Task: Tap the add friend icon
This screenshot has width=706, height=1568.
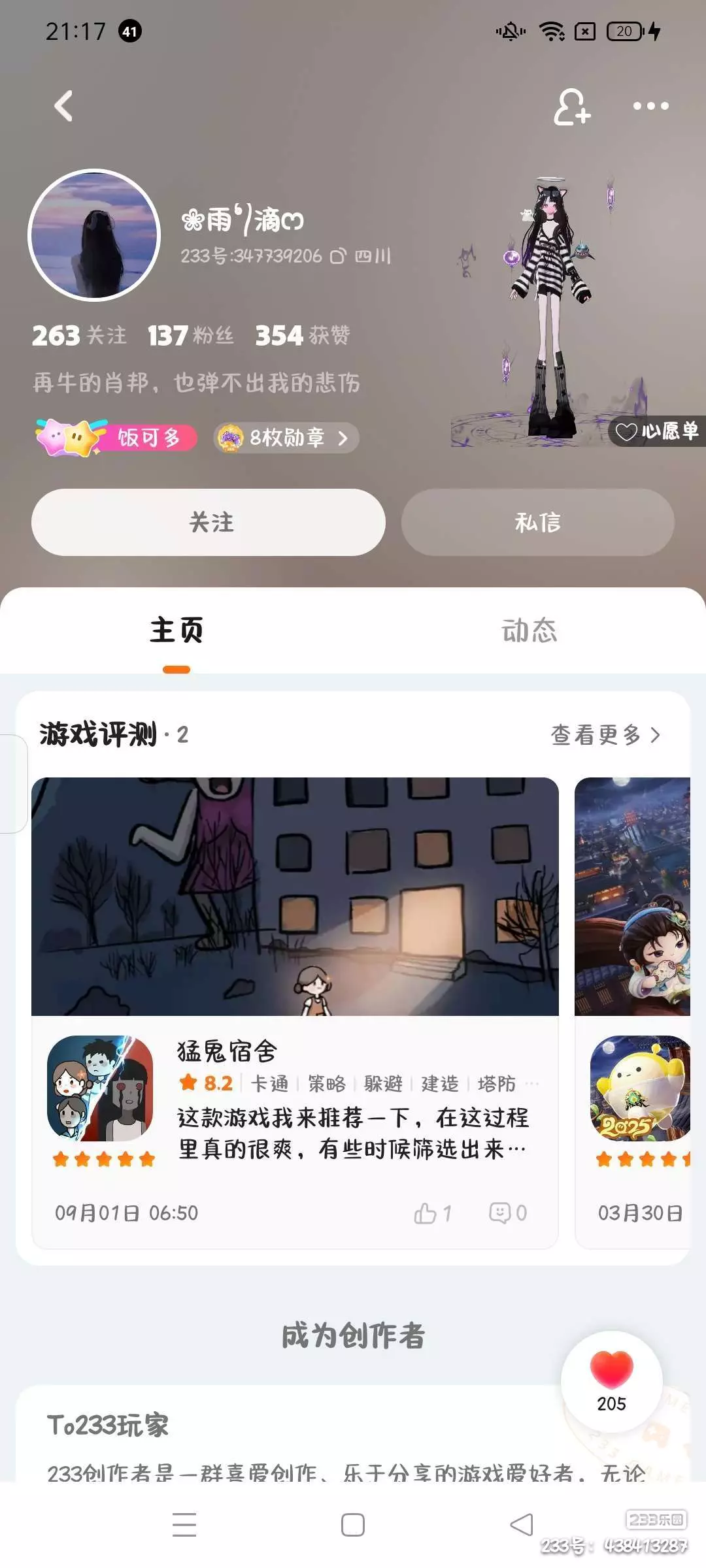Action: click(x=572, y=106)
